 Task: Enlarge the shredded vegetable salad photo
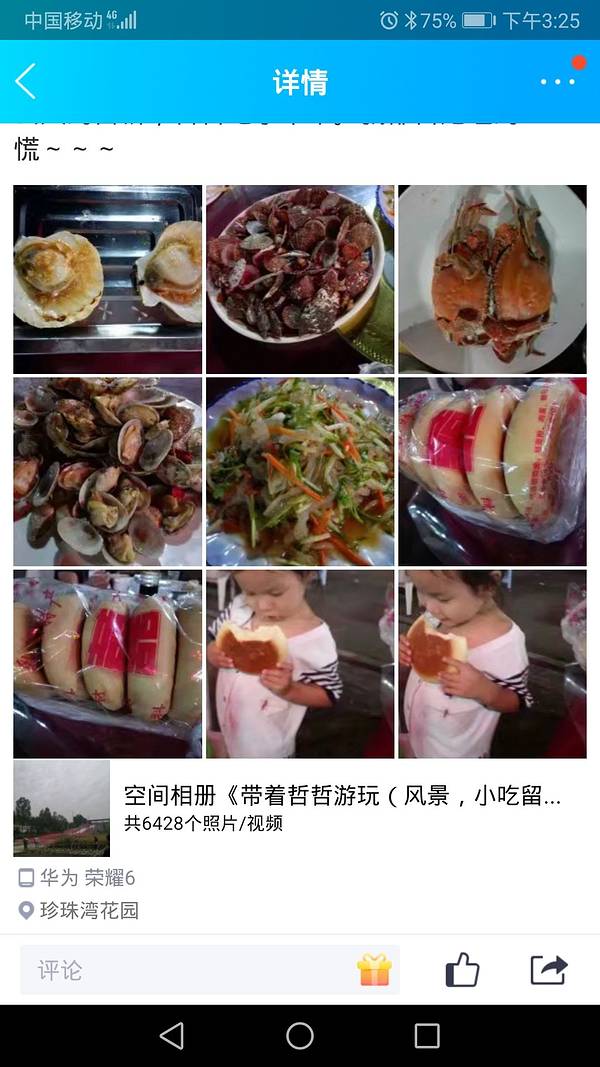[x=300, y=471]
